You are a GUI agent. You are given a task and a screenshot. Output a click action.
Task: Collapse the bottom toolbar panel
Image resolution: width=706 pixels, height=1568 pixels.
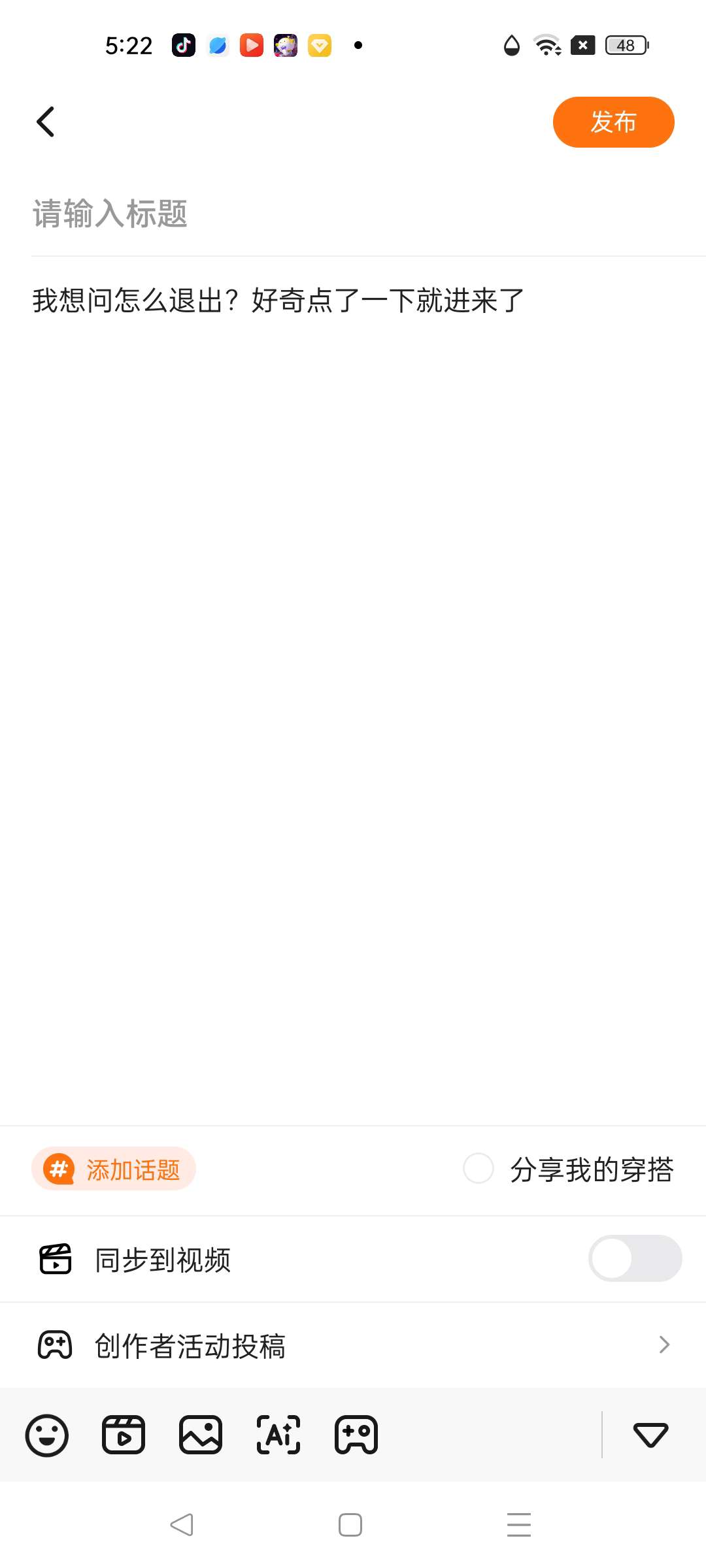pos(650,1435)
